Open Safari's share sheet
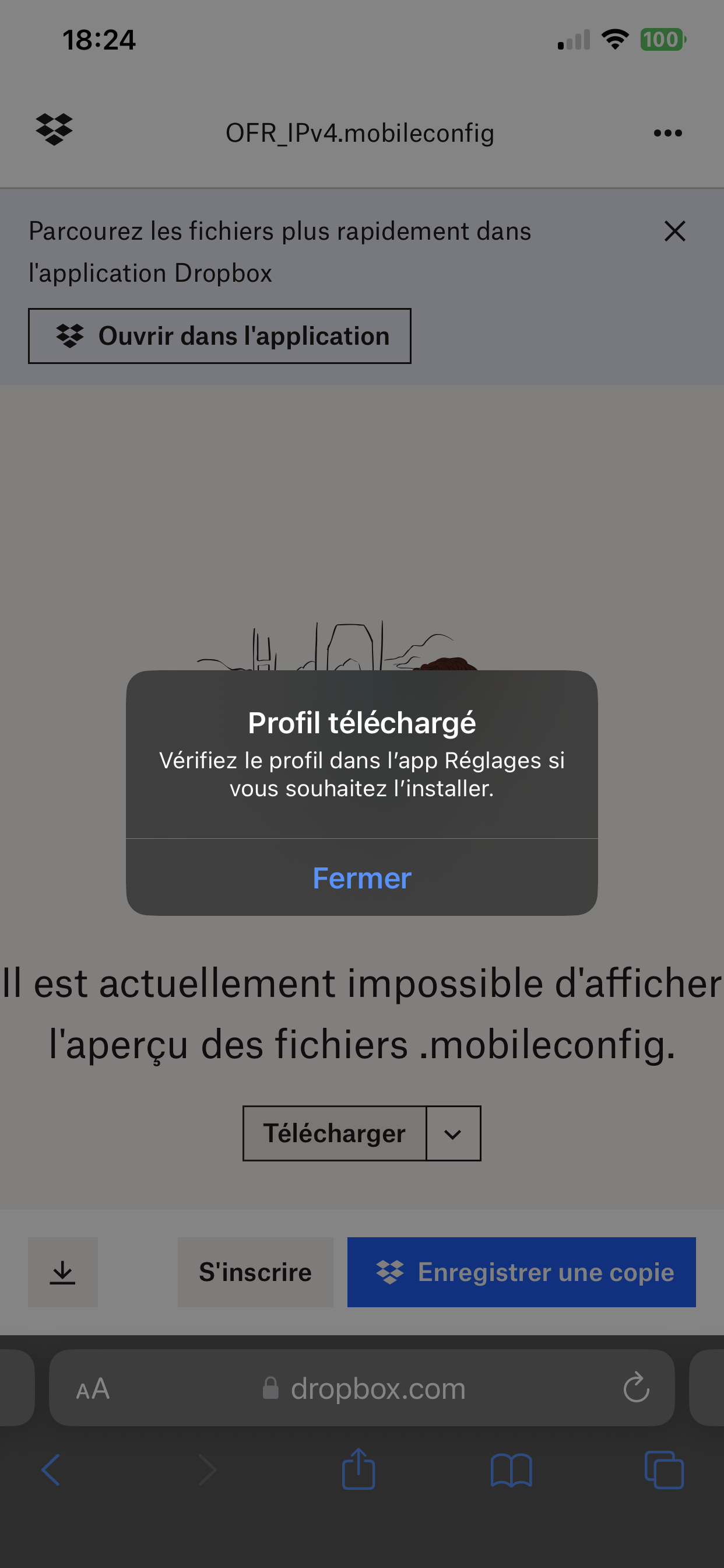This screenshot has height=1568, width=724. pos(359,1469)
